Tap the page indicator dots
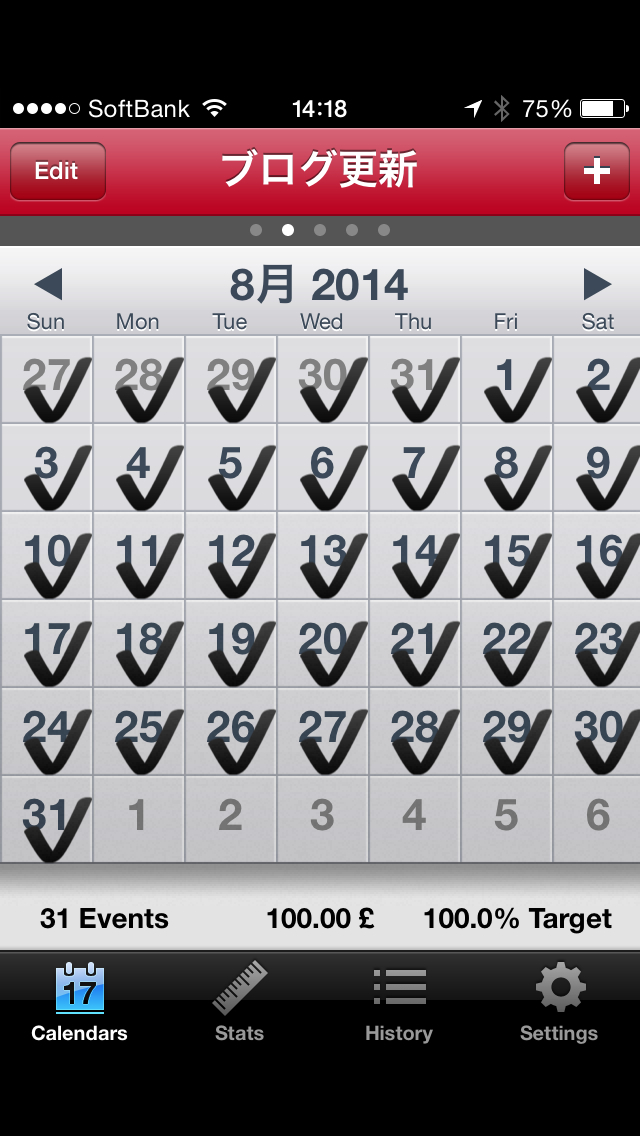The height and width of the screenshot is (1136, 640). (x=320, y=230)
